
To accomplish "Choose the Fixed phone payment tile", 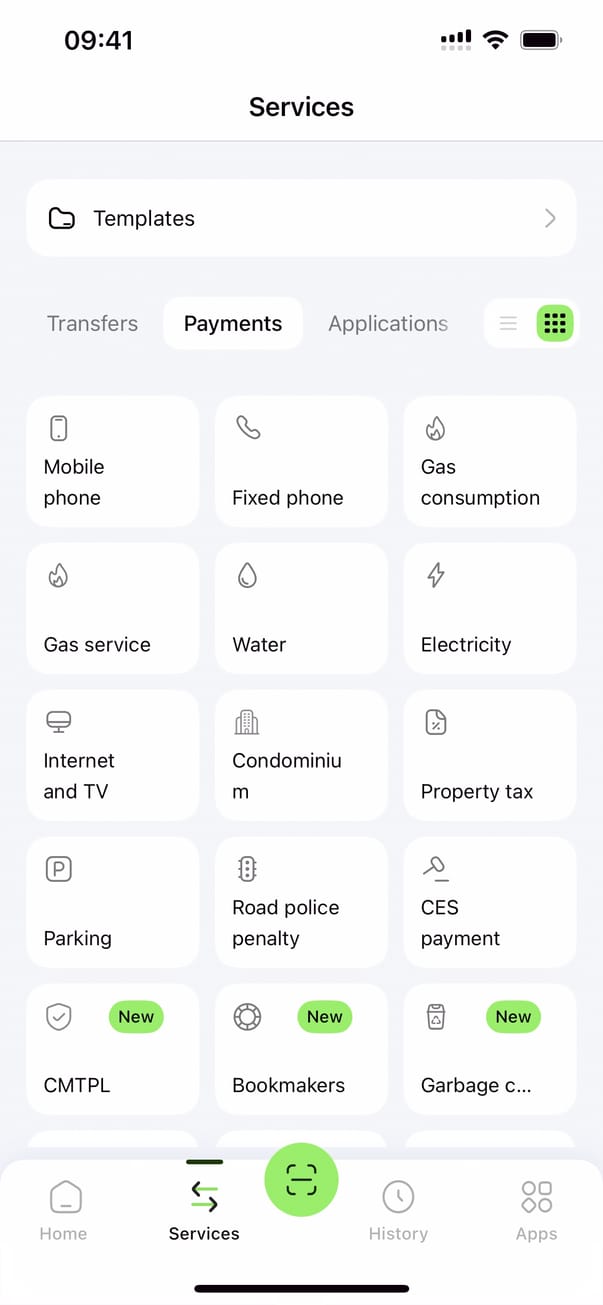I will tap(301, 461).
